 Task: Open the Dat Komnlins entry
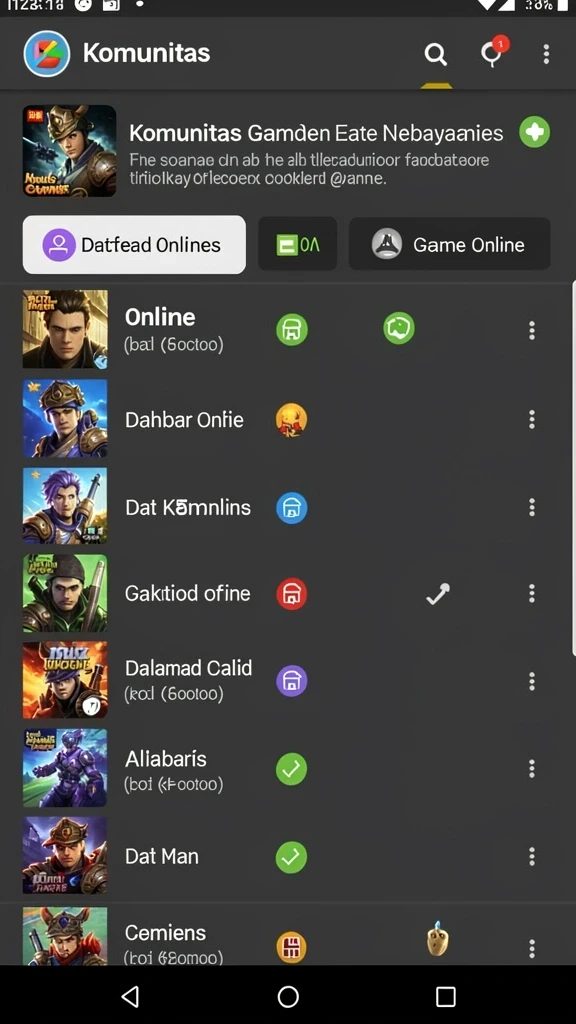(x=287, y=507)
